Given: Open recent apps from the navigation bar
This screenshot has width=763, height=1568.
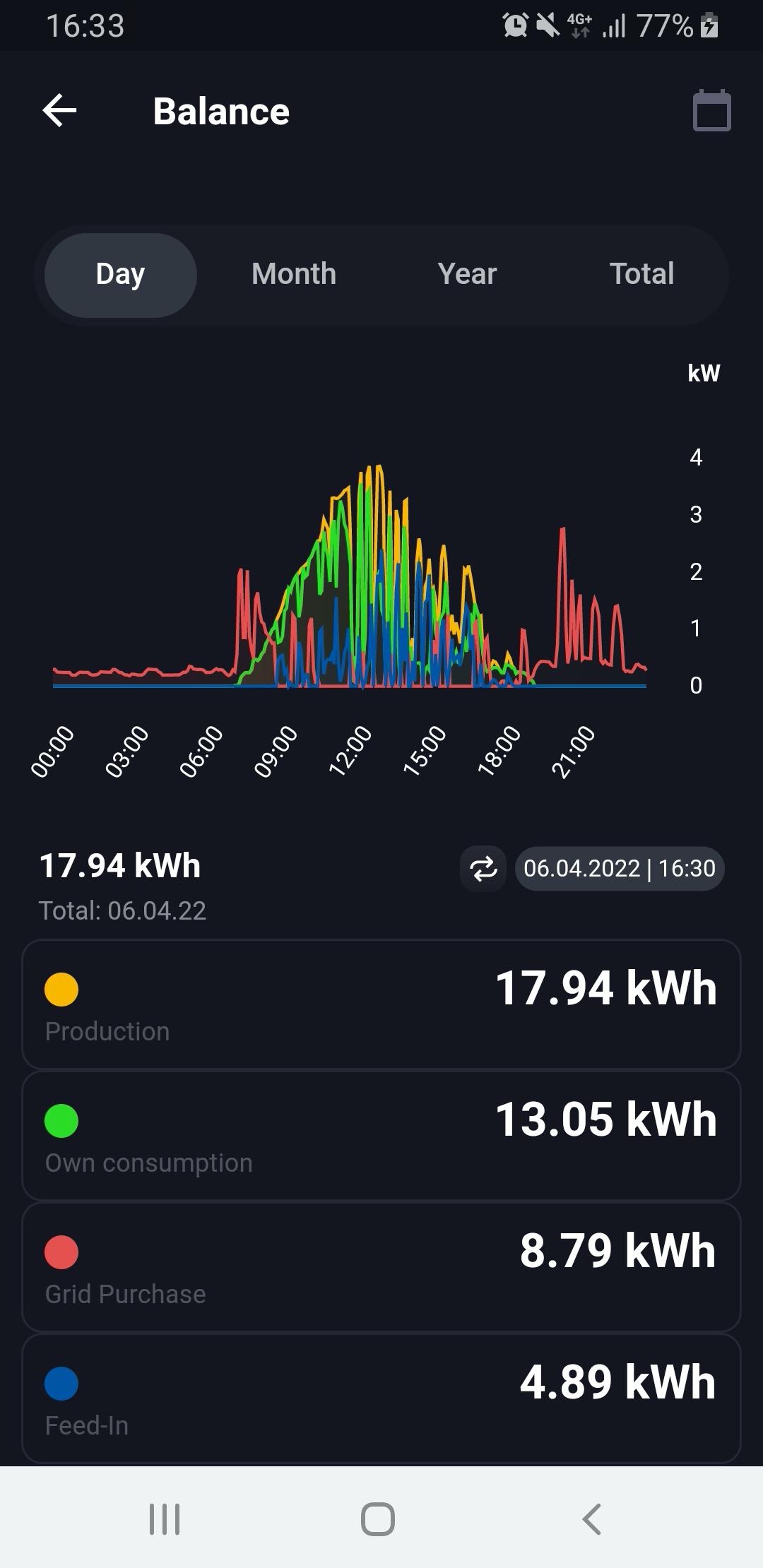Looking at the screenshot, I should (165, 1519).
